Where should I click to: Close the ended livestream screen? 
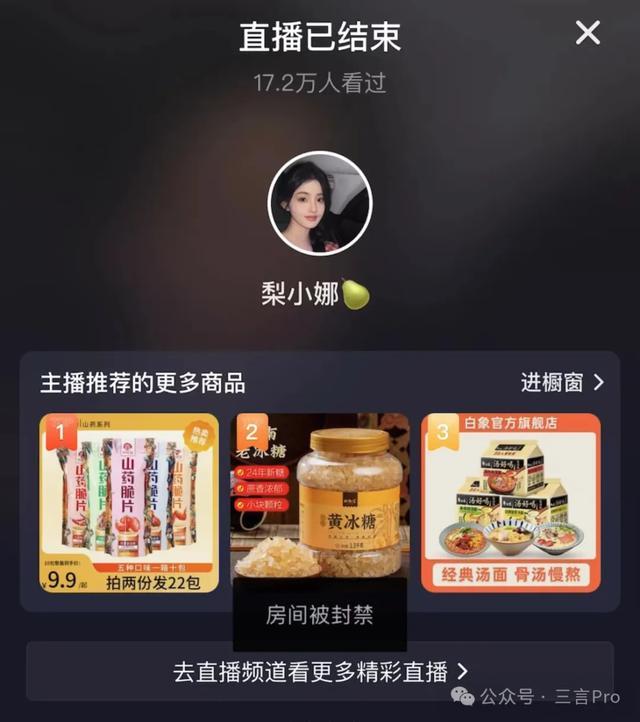[x=588, y=33]
